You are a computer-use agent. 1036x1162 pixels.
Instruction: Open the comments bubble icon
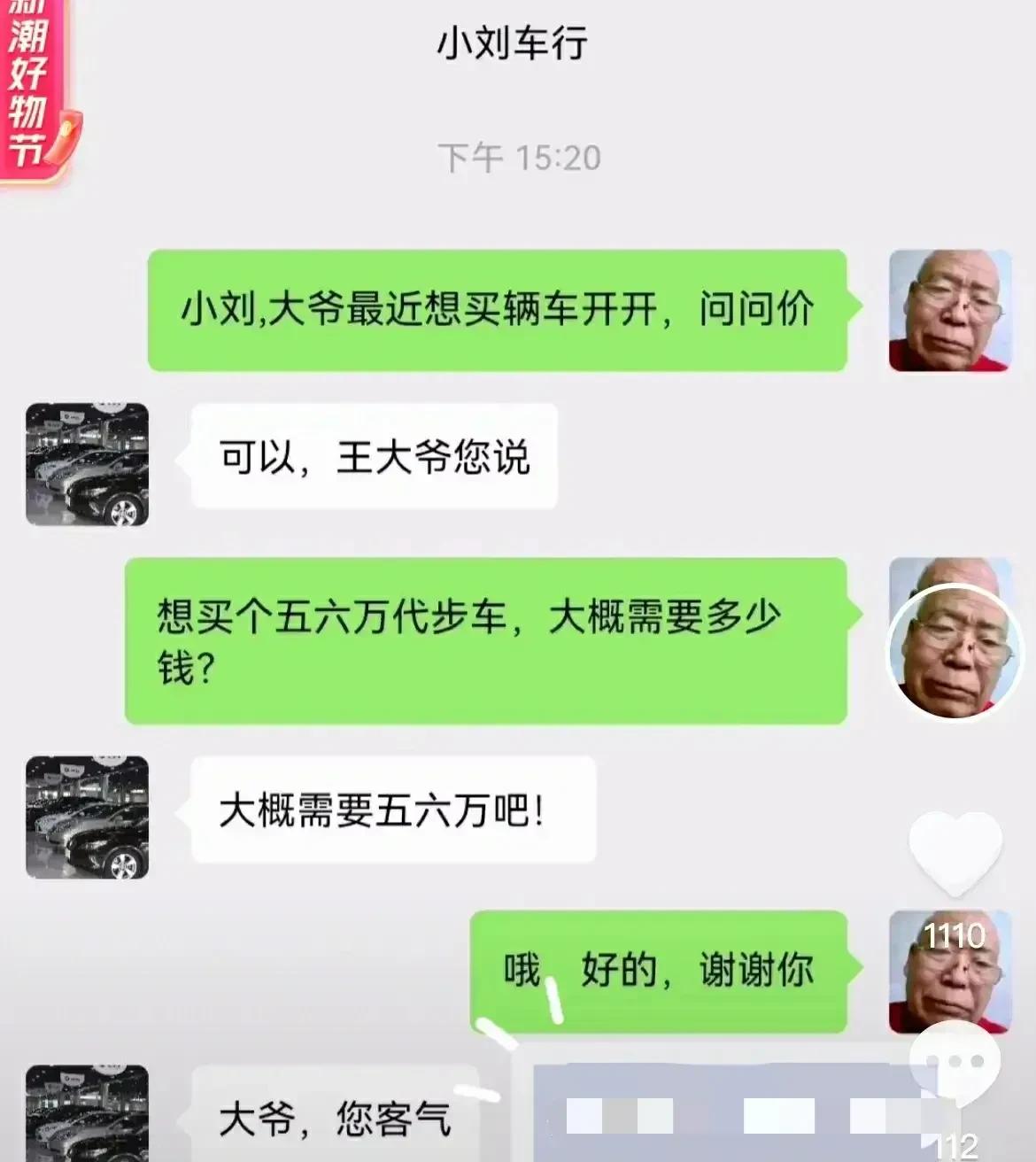click(x=955, y=1063)
